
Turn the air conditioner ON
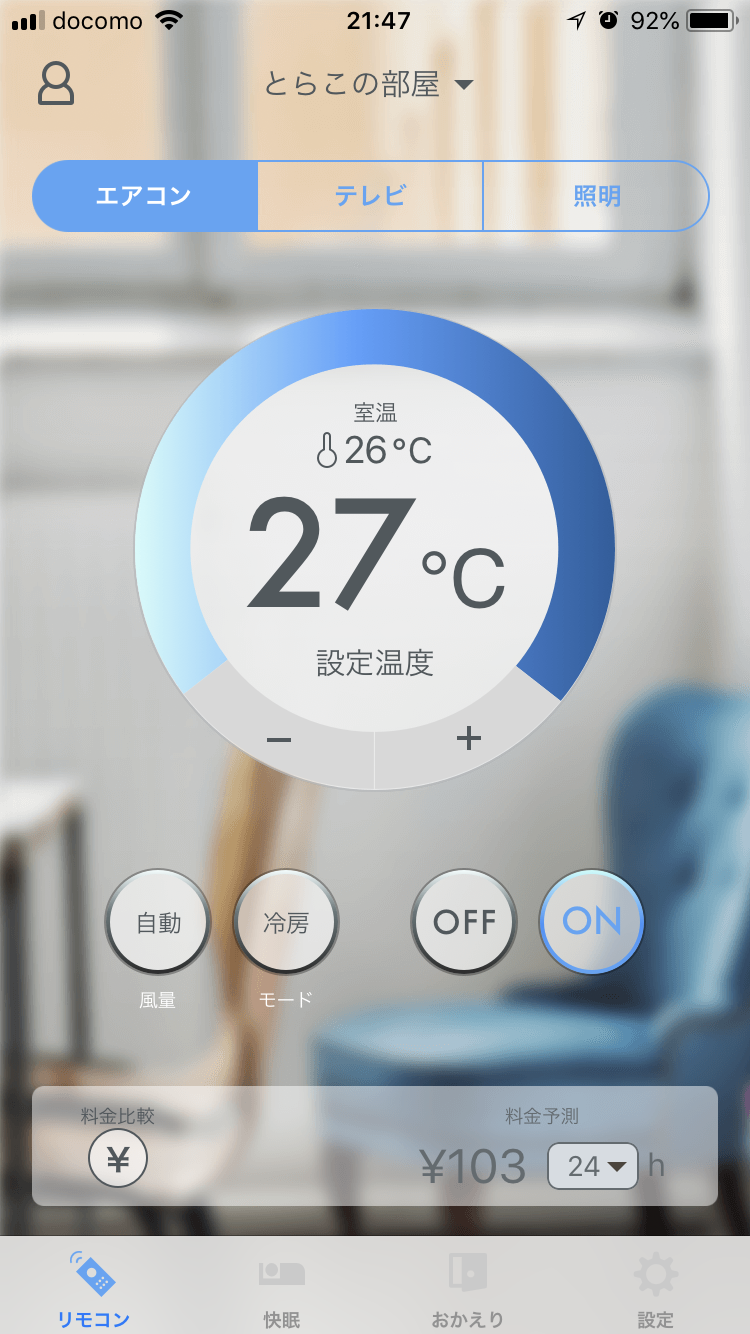tap(592, 922)
